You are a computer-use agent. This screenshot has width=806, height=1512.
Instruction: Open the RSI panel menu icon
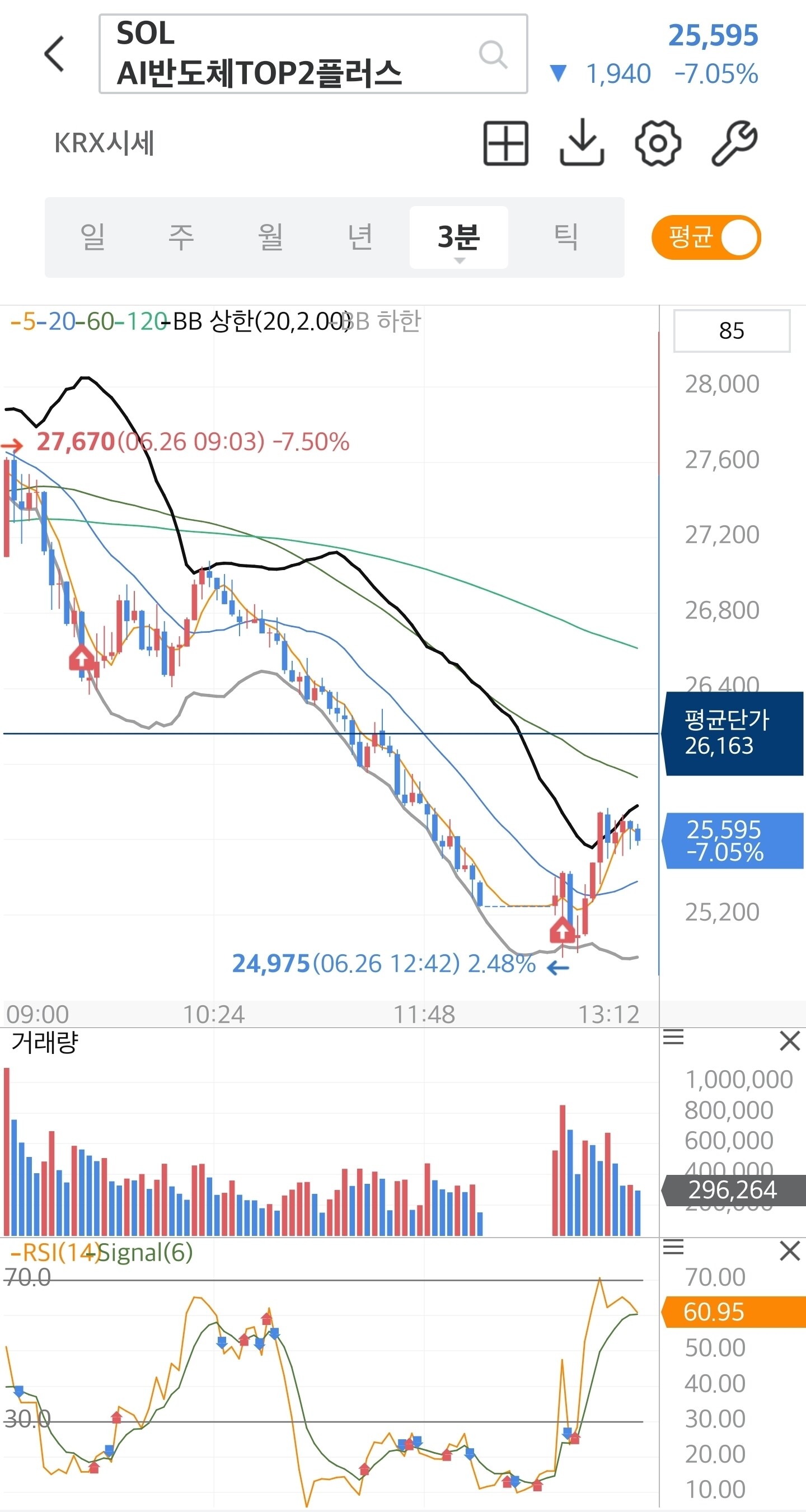coord(673,1247)
